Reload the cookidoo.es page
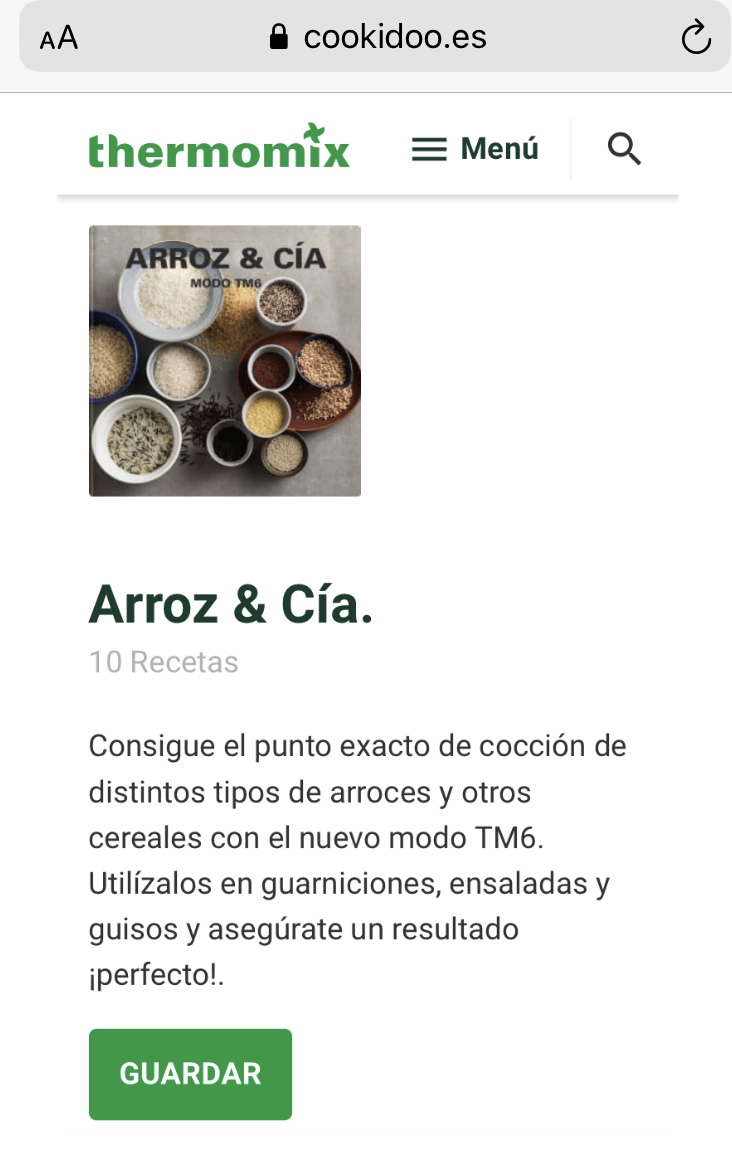The image size is (732, 1174). [695, 37]
